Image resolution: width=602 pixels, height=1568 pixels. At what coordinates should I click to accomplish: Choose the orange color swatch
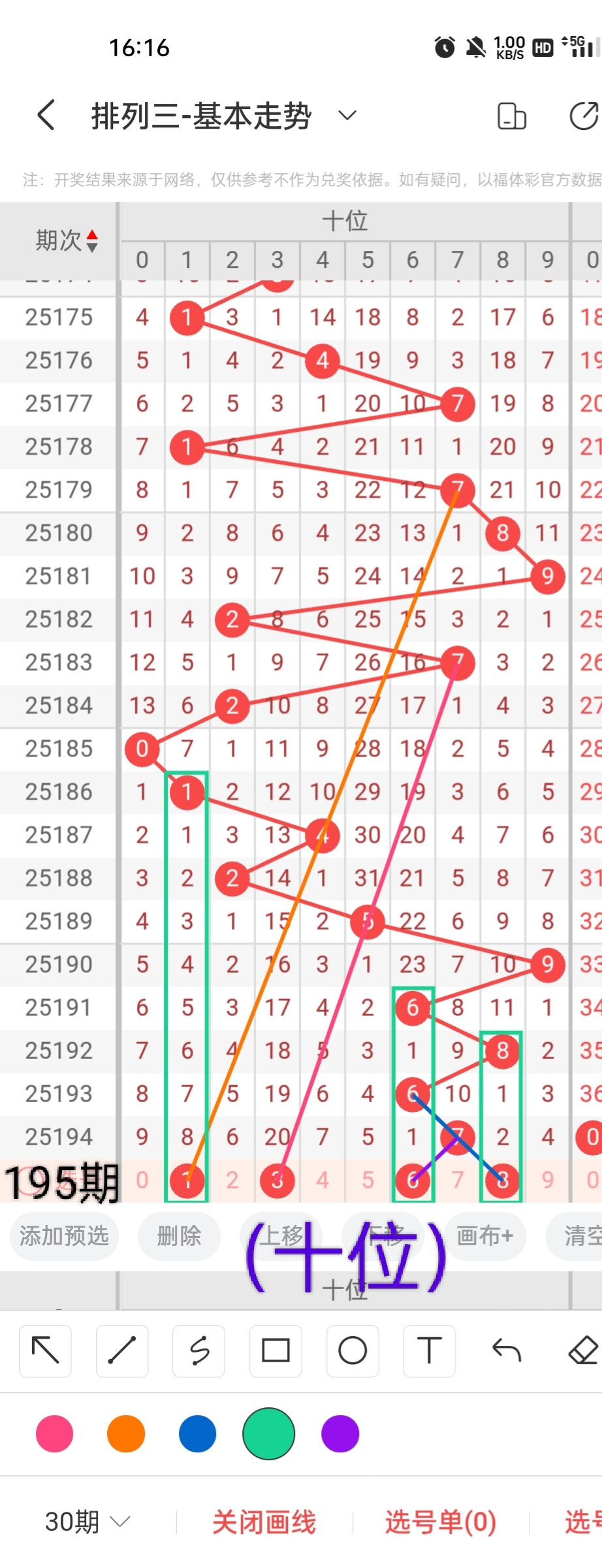pos(126,1434)
